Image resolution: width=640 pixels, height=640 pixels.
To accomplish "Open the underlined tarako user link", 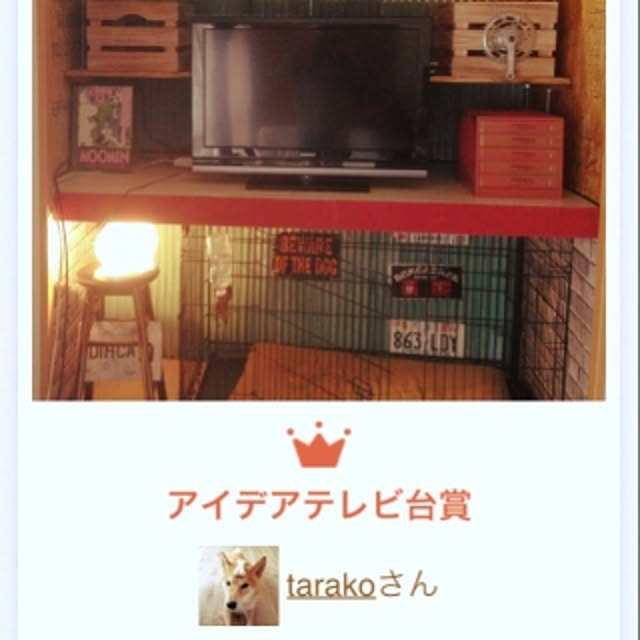I will 331,585.
